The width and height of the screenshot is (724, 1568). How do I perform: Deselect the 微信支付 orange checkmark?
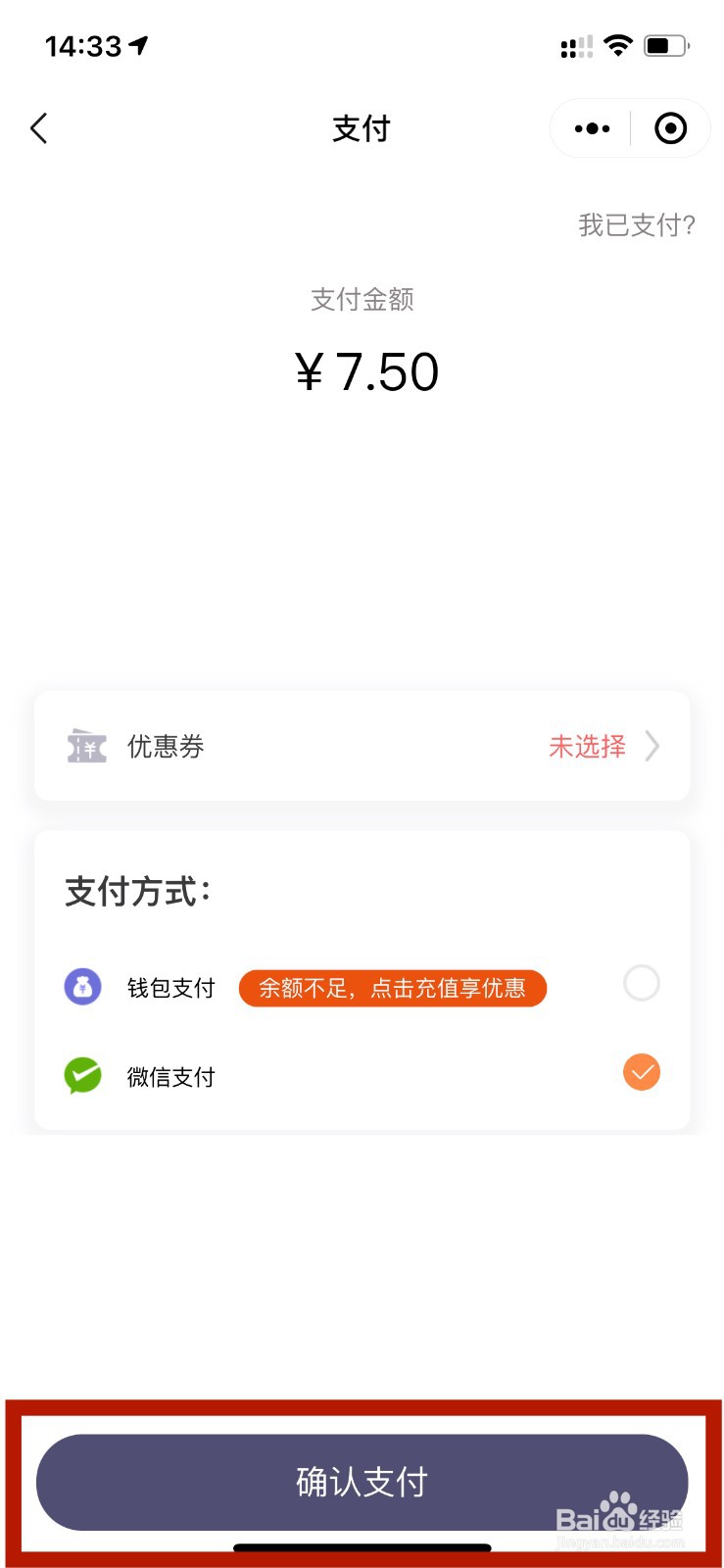click(642, 1072)
